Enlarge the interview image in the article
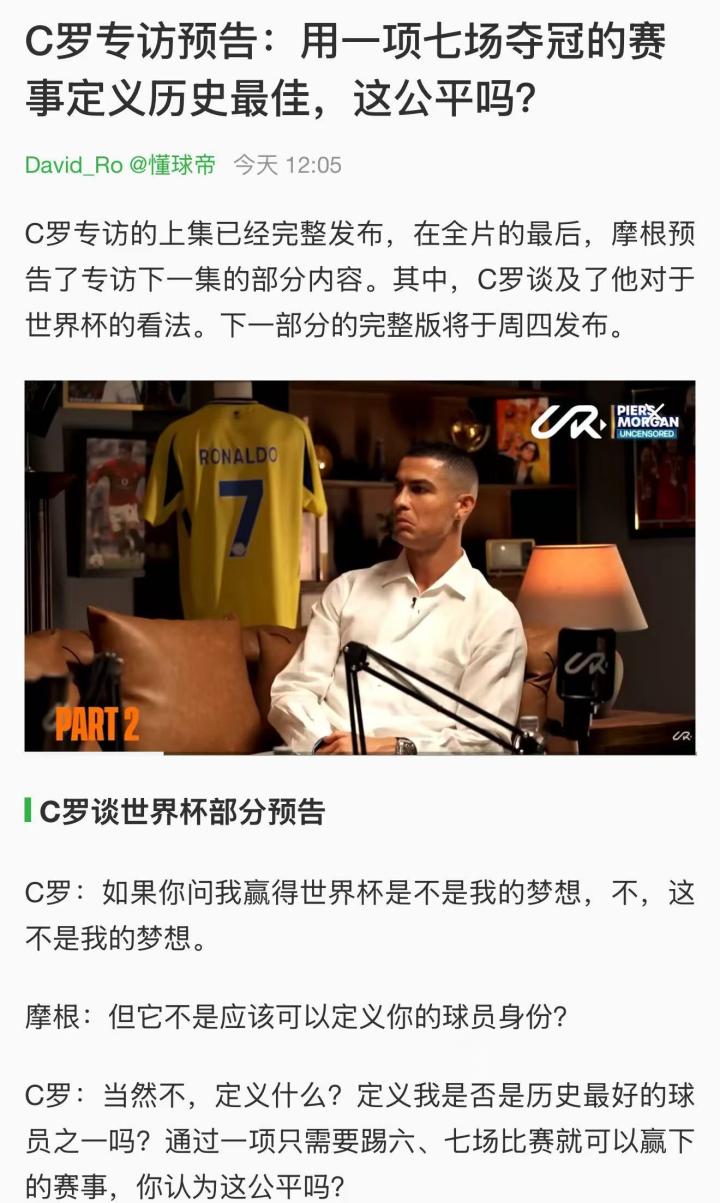 point(360,566)
